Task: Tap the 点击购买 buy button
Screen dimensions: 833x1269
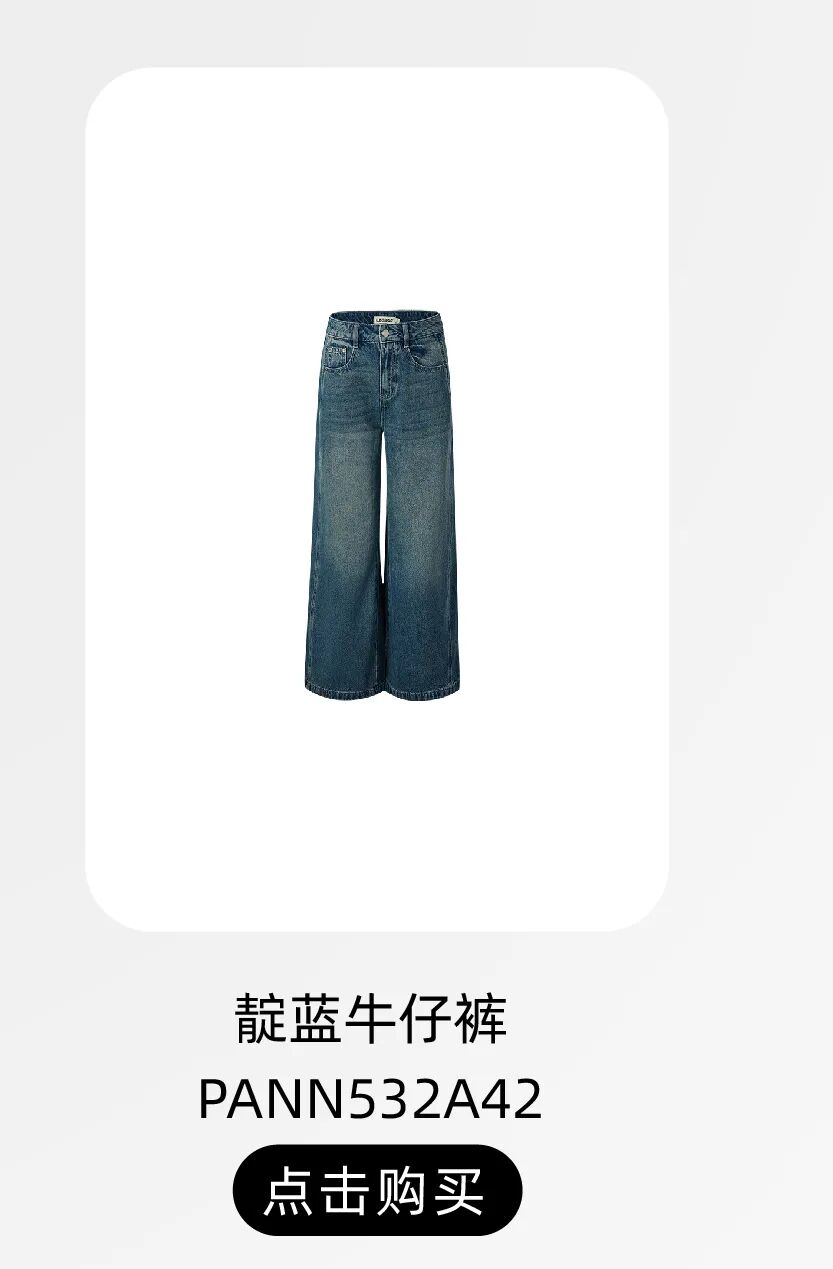Action: coord(377,1190)
